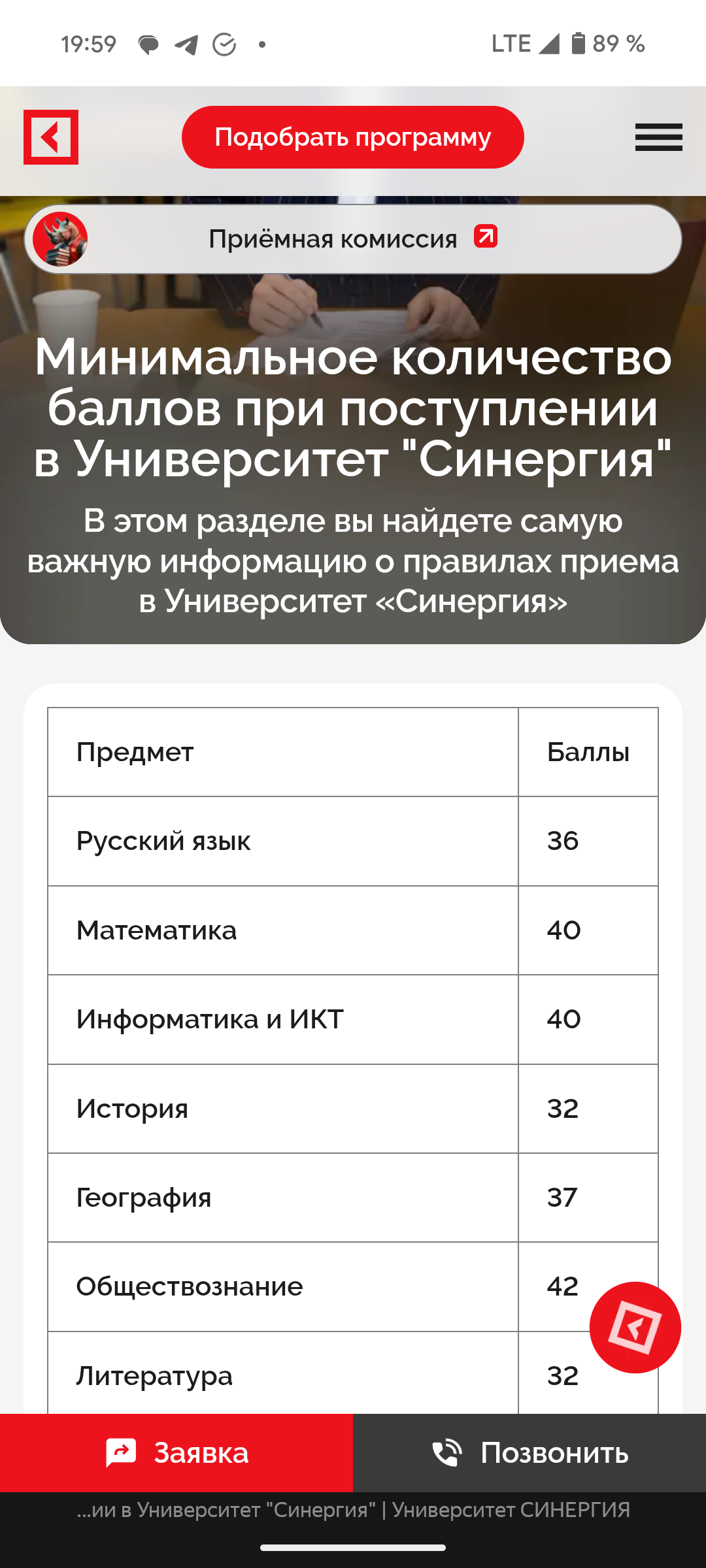Tap "Позвонить" to call the university
The height and width of the screenshot is (1568, 706).
(529, 1453)
